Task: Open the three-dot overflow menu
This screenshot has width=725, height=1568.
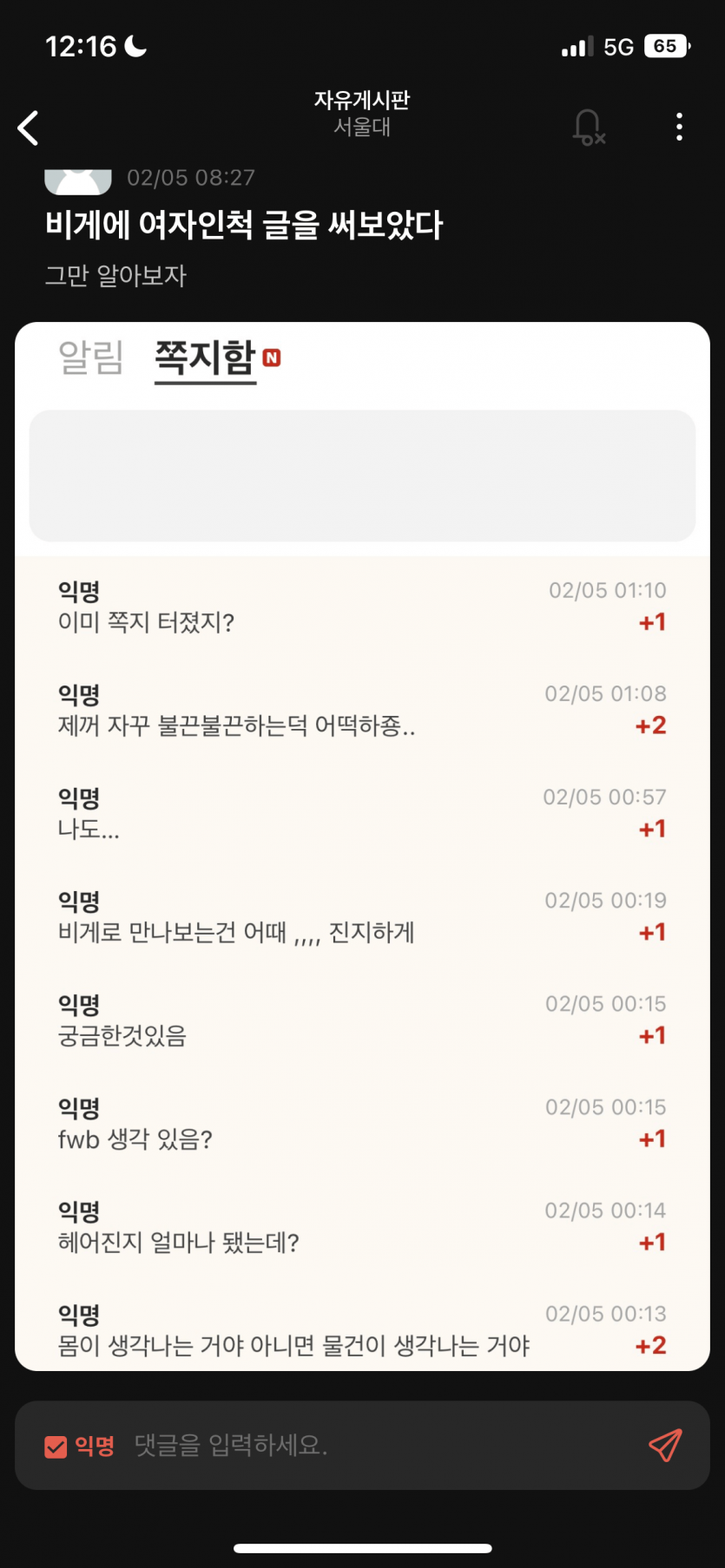Action: coord(679,128)
